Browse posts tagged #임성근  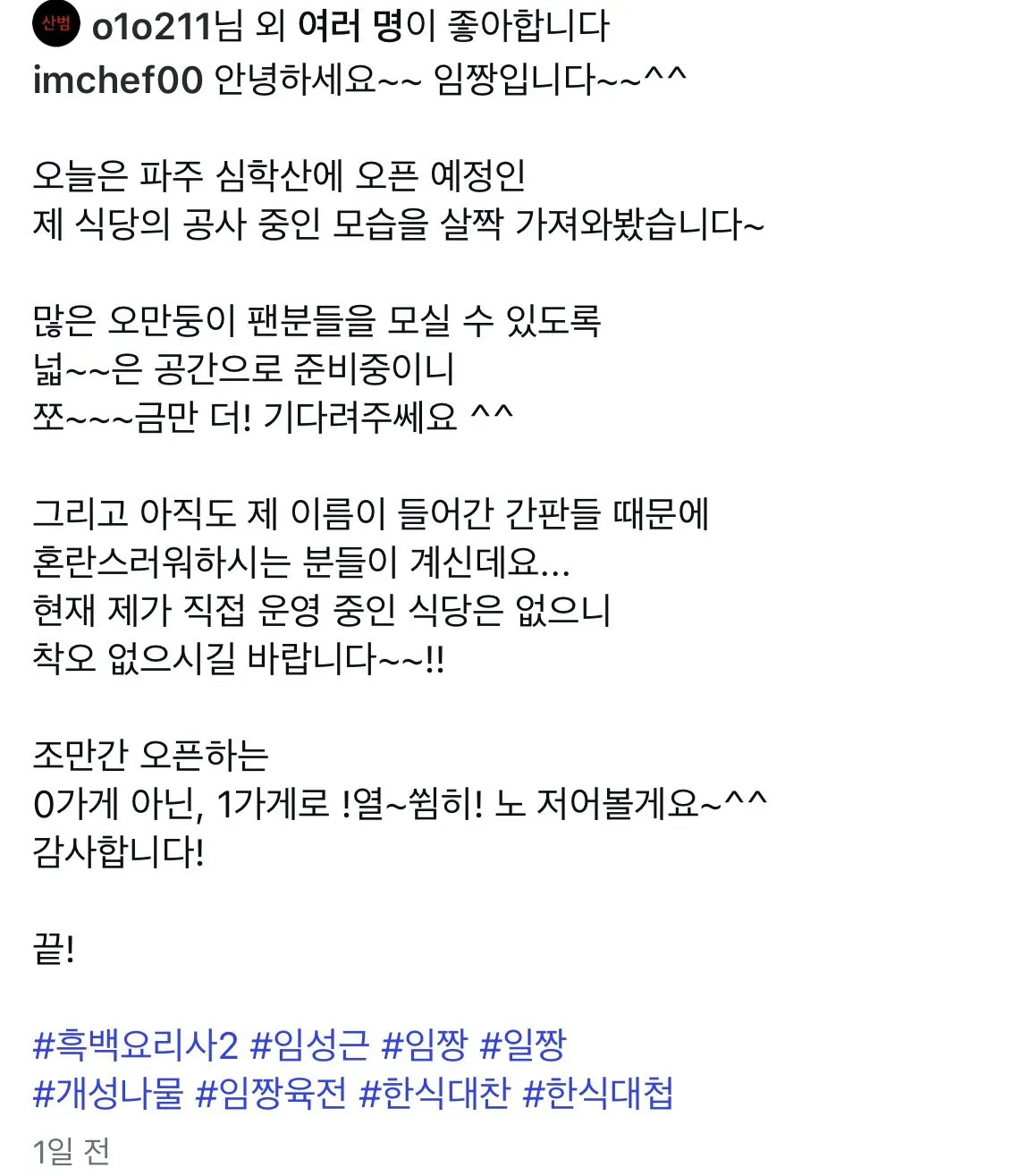pos(308,1045)
